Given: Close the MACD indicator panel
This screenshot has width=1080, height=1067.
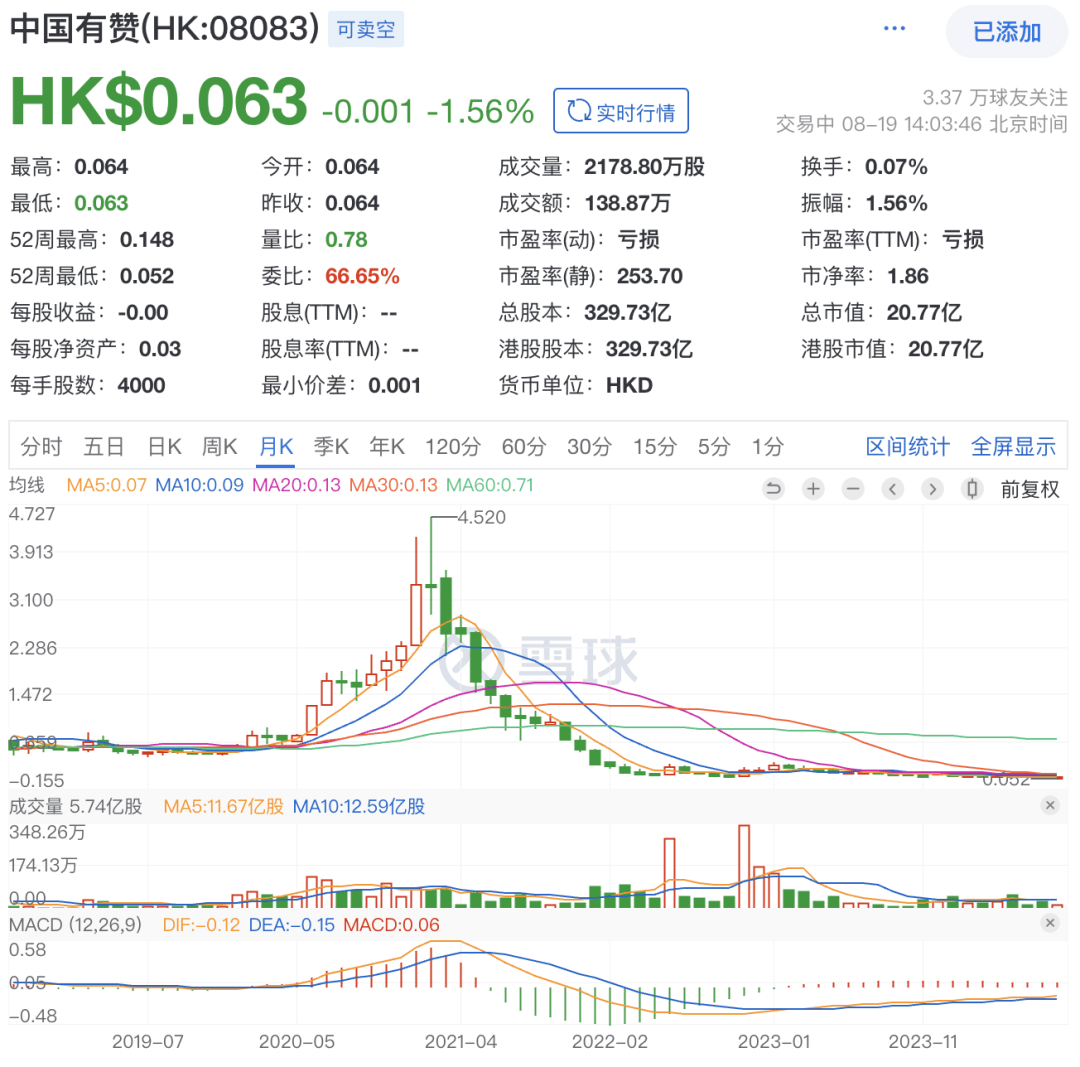Looking at the screenshot, I should [x=1049, y=924].
